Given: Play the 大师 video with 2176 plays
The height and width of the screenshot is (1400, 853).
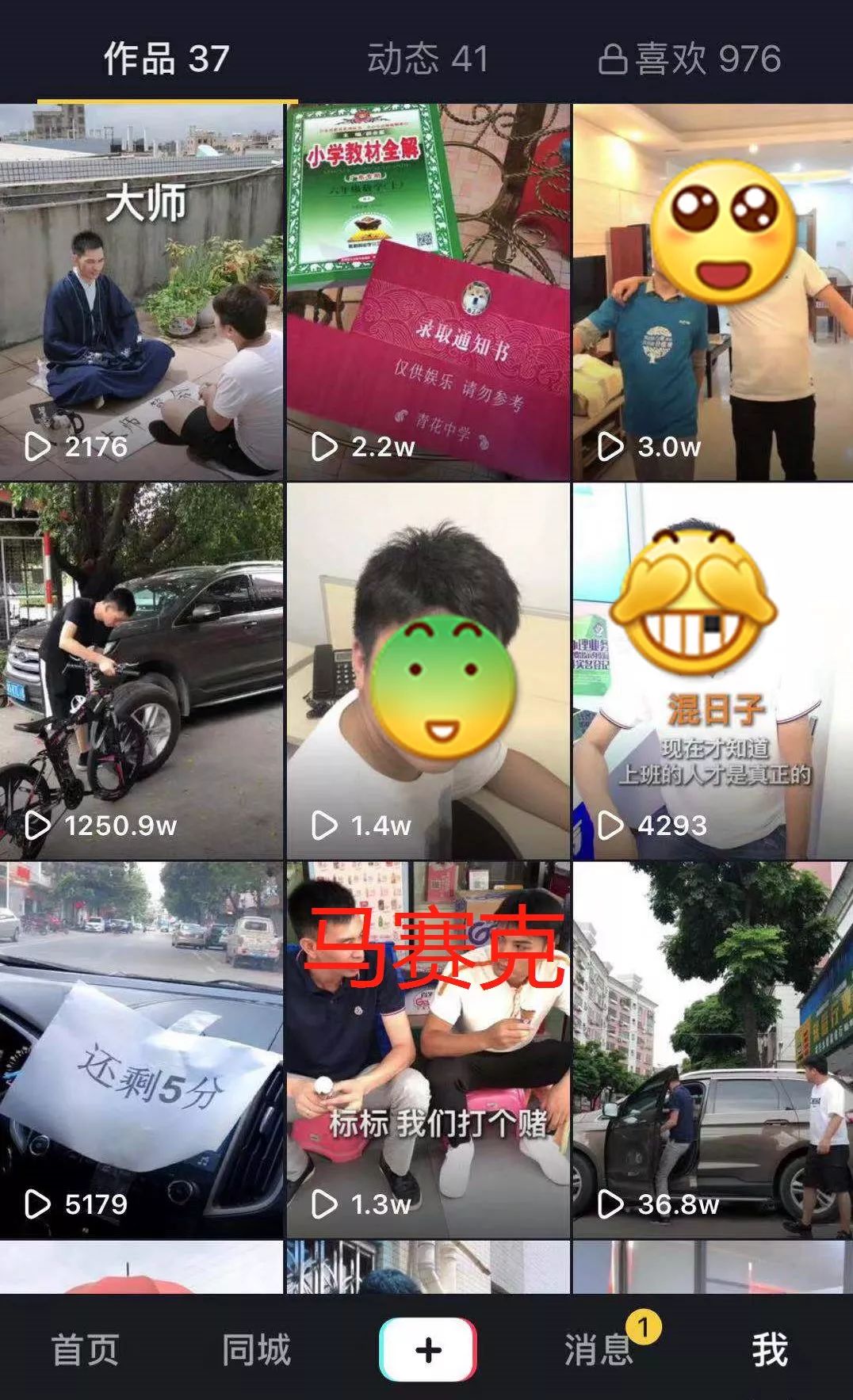Looking at the screenshot, I should point(141,292).
